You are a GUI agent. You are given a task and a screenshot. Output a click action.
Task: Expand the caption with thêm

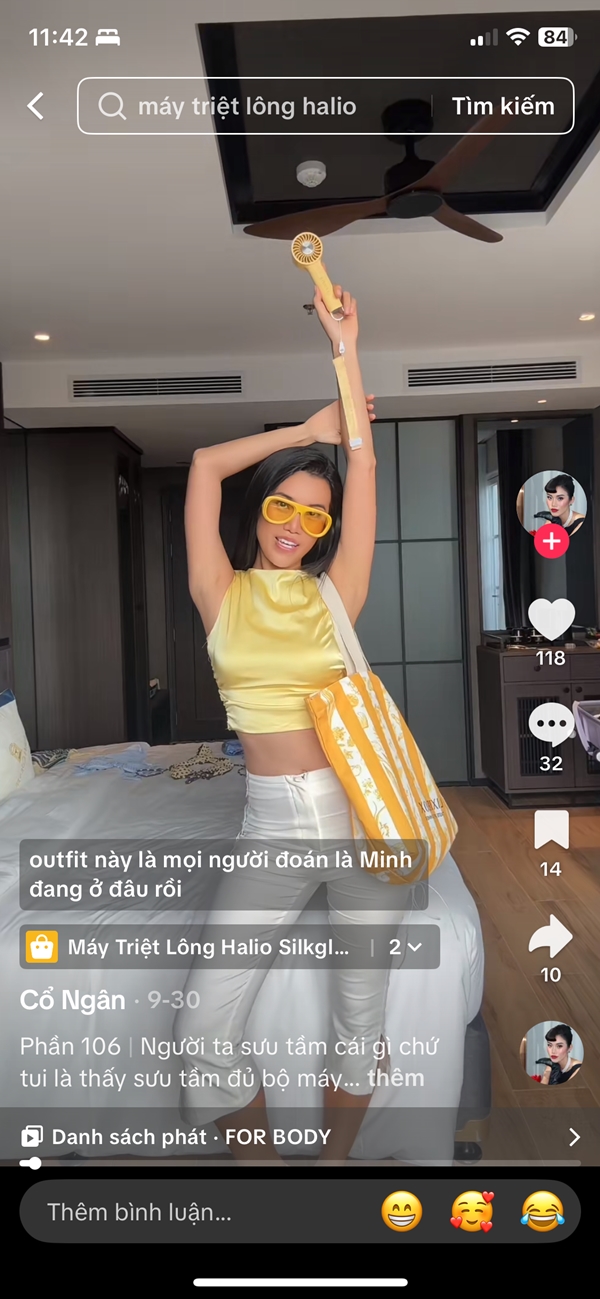(x=395, y=1078)
